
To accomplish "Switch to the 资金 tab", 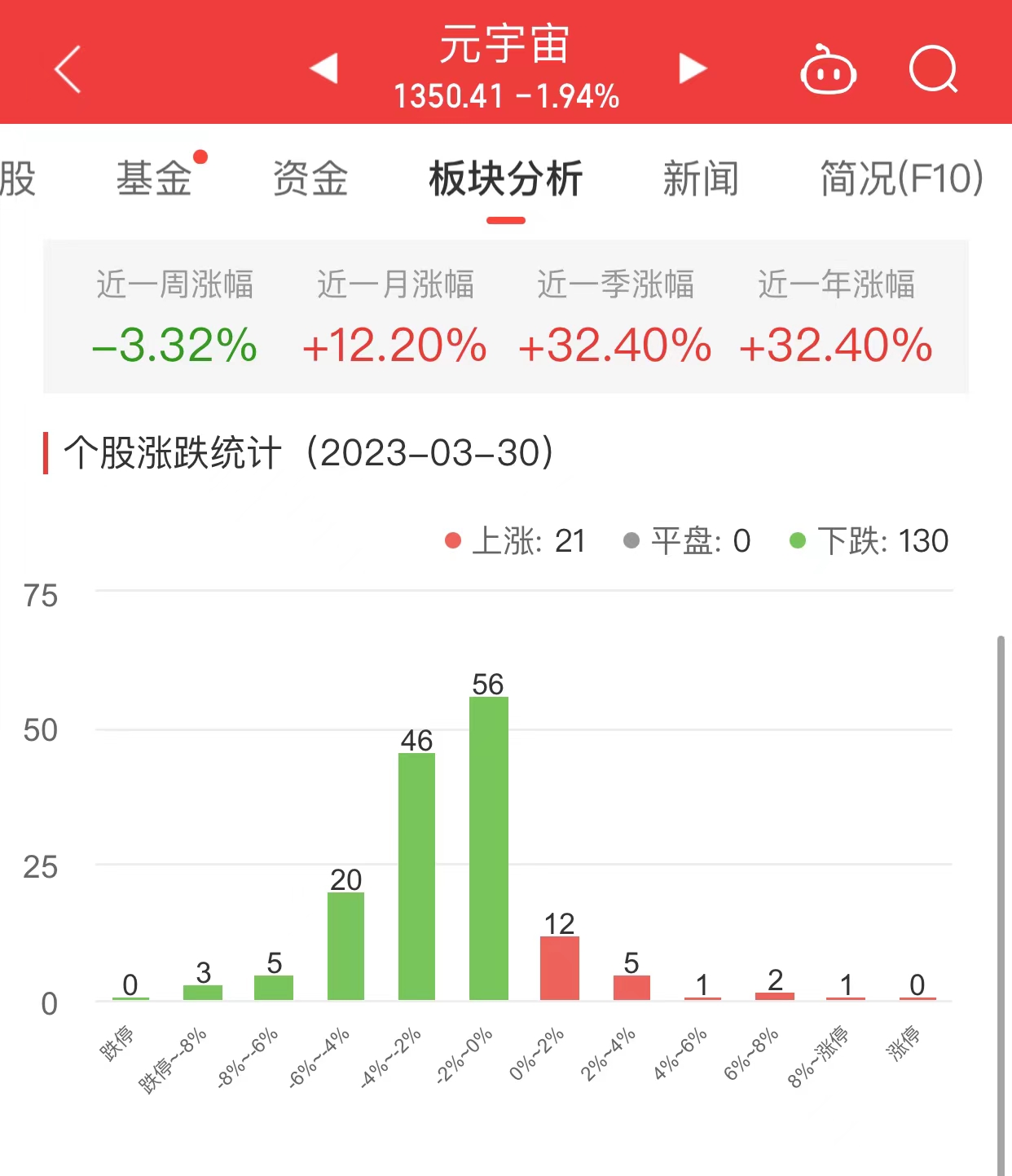I will pos(310,178).
